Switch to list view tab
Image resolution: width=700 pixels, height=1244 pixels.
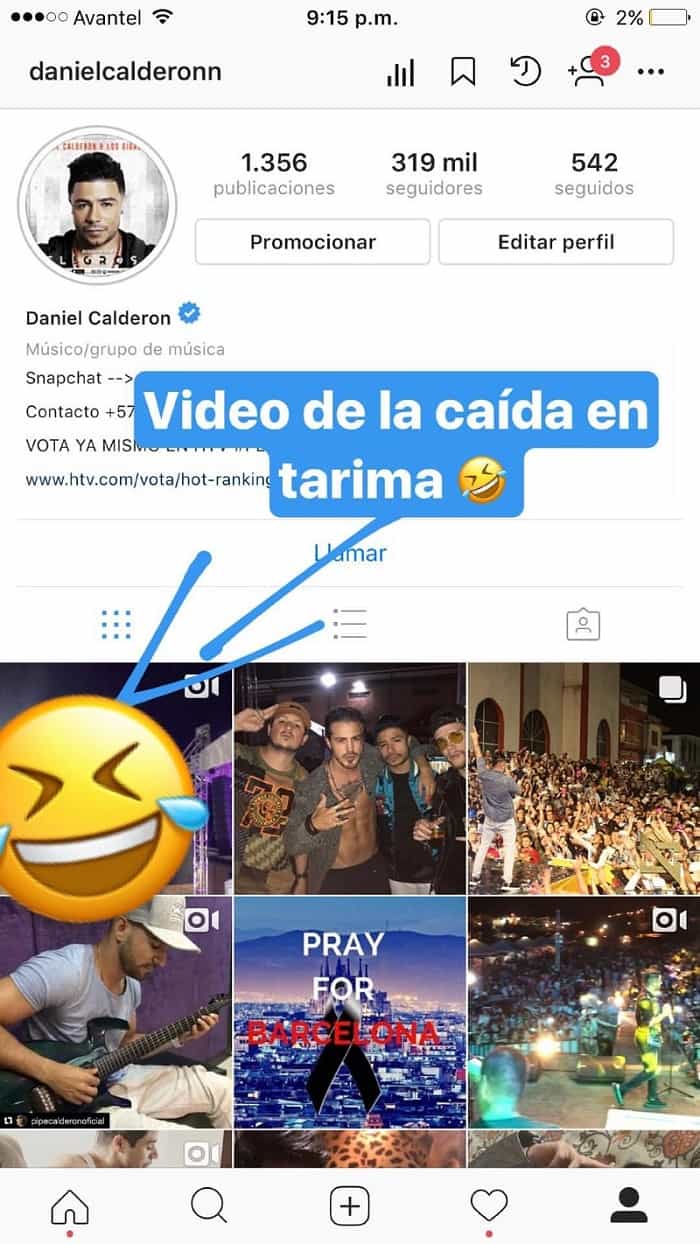pyautogui.click(x=349, y=624)
